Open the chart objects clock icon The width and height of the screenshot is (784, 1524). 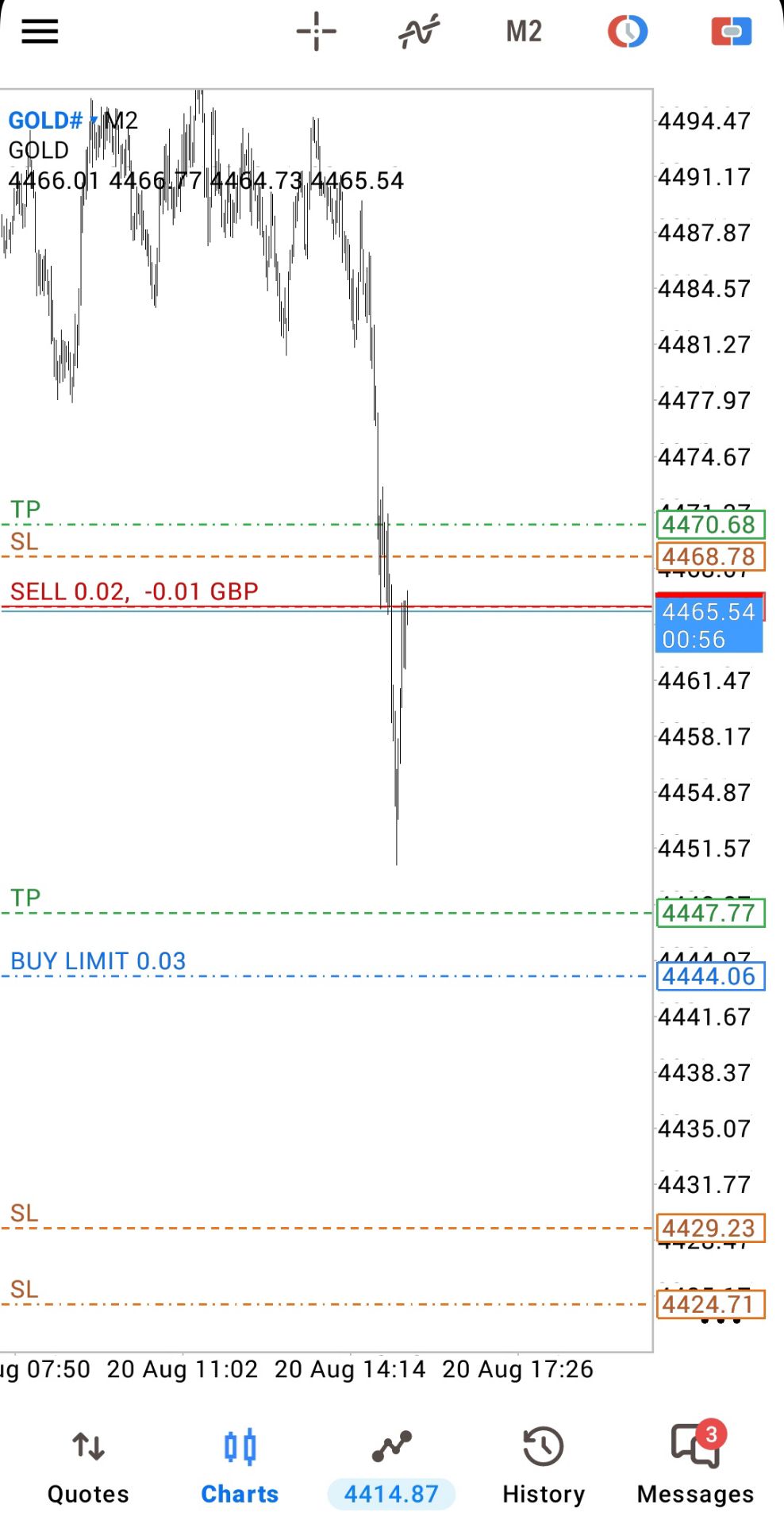[x=628, y=31]
